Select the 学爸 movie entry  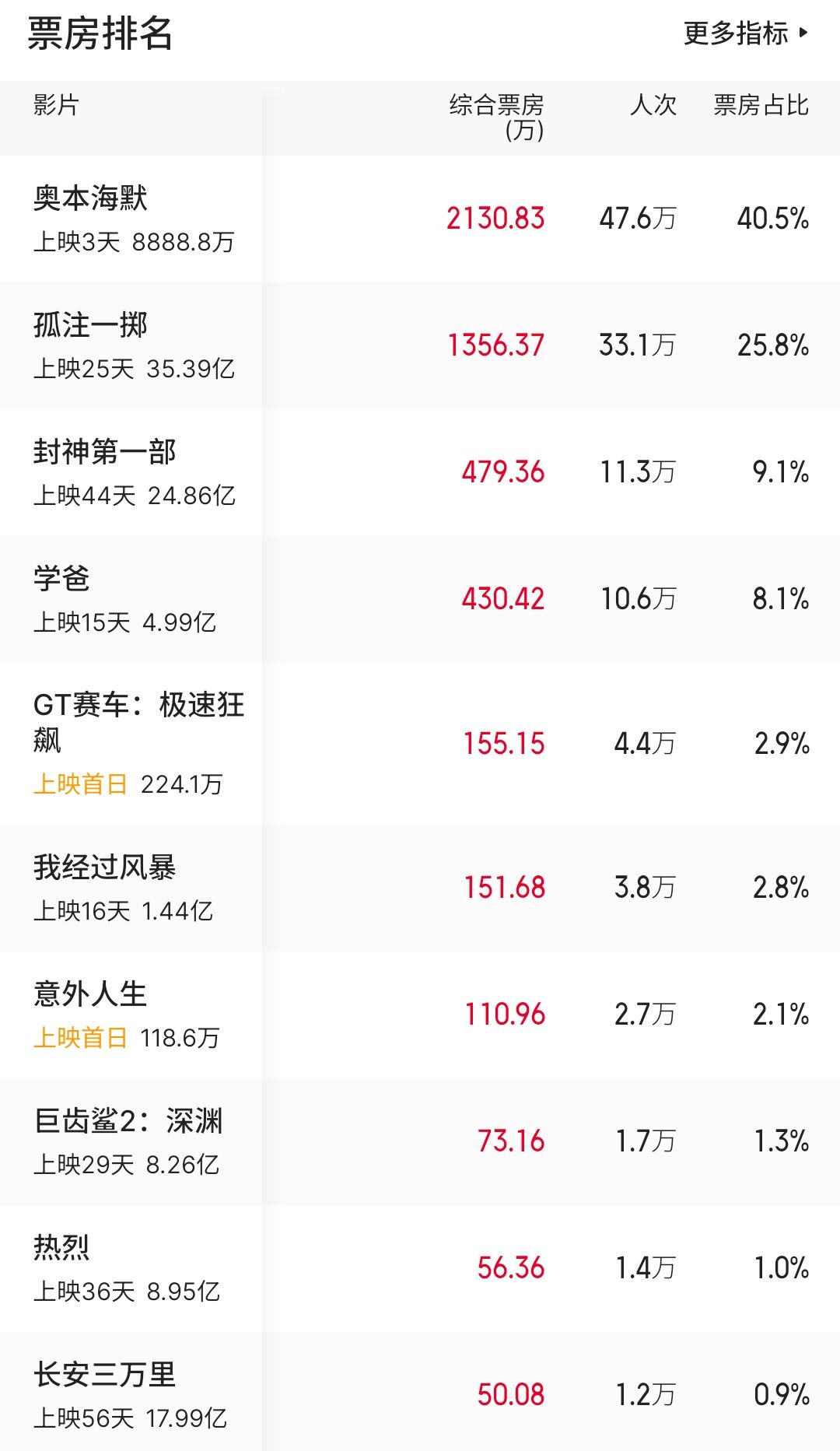point(420,599)
